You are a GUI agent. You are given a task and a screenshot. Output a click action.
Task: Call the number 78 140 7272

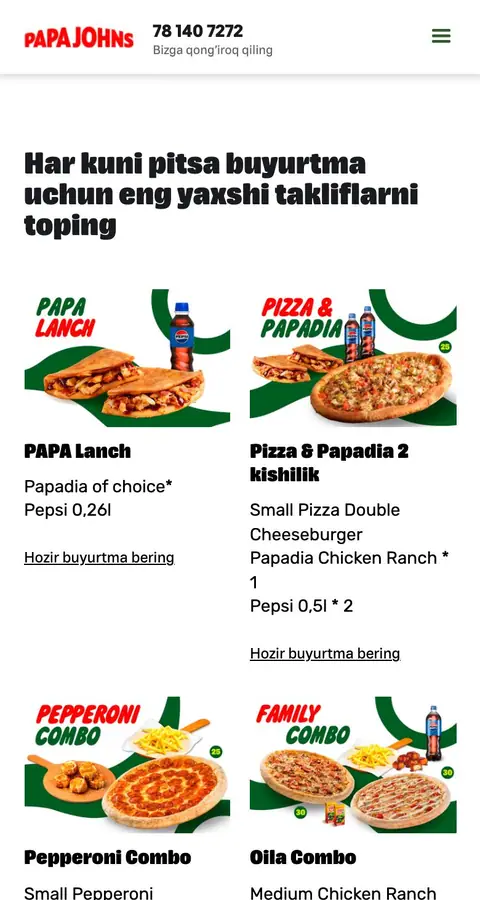pos(198,30)
